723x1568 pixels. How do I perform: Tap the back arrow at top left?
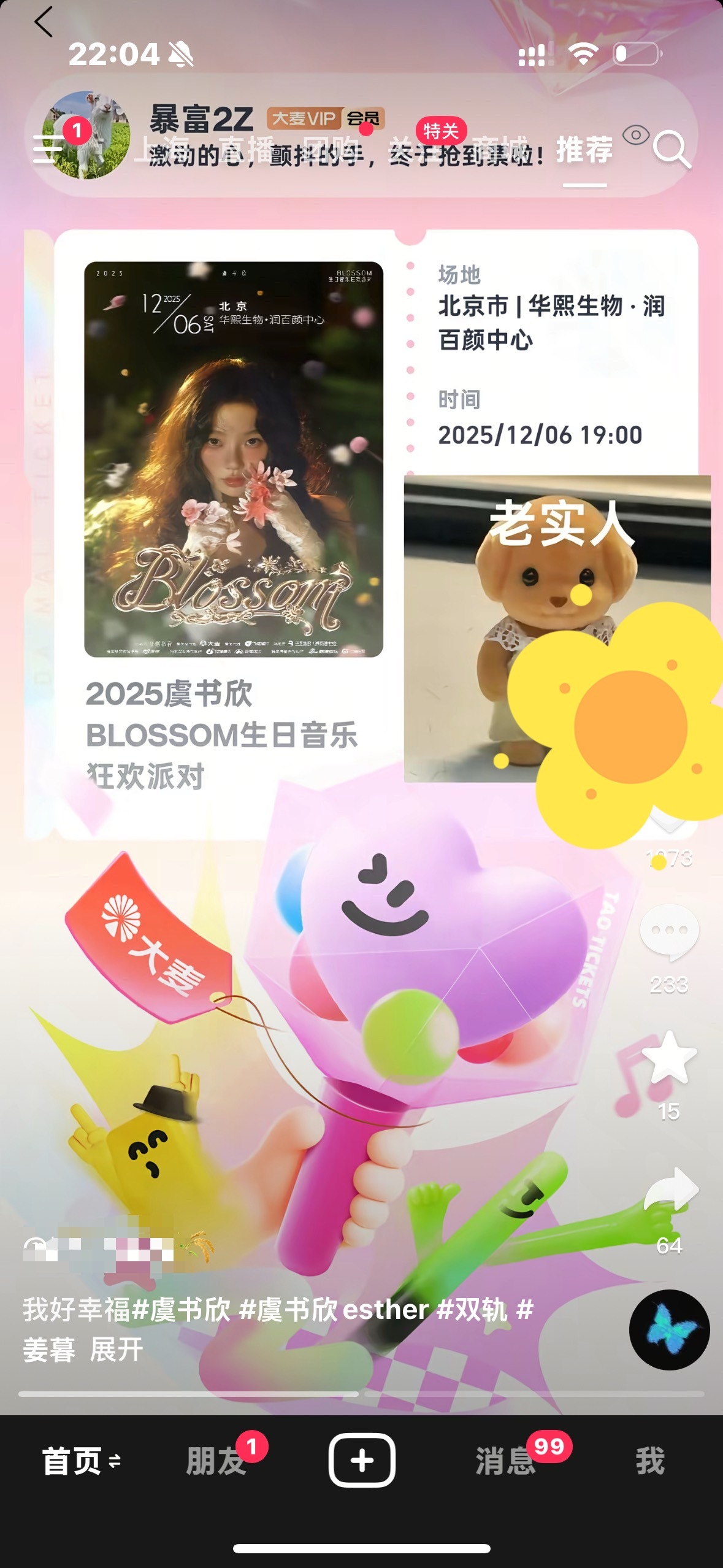(x=43, y=21)
